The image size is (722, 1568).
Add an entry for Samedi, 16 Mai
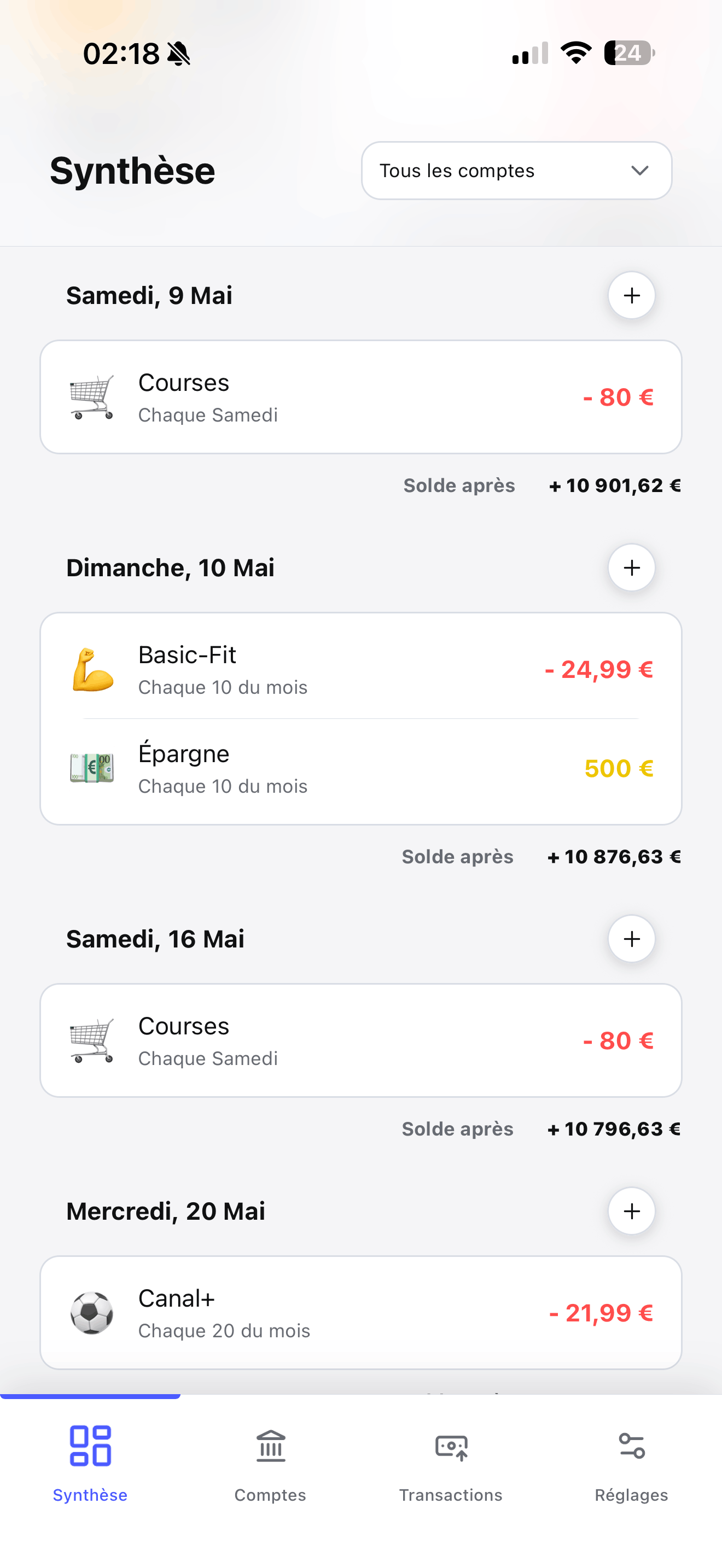click(631, 939)
